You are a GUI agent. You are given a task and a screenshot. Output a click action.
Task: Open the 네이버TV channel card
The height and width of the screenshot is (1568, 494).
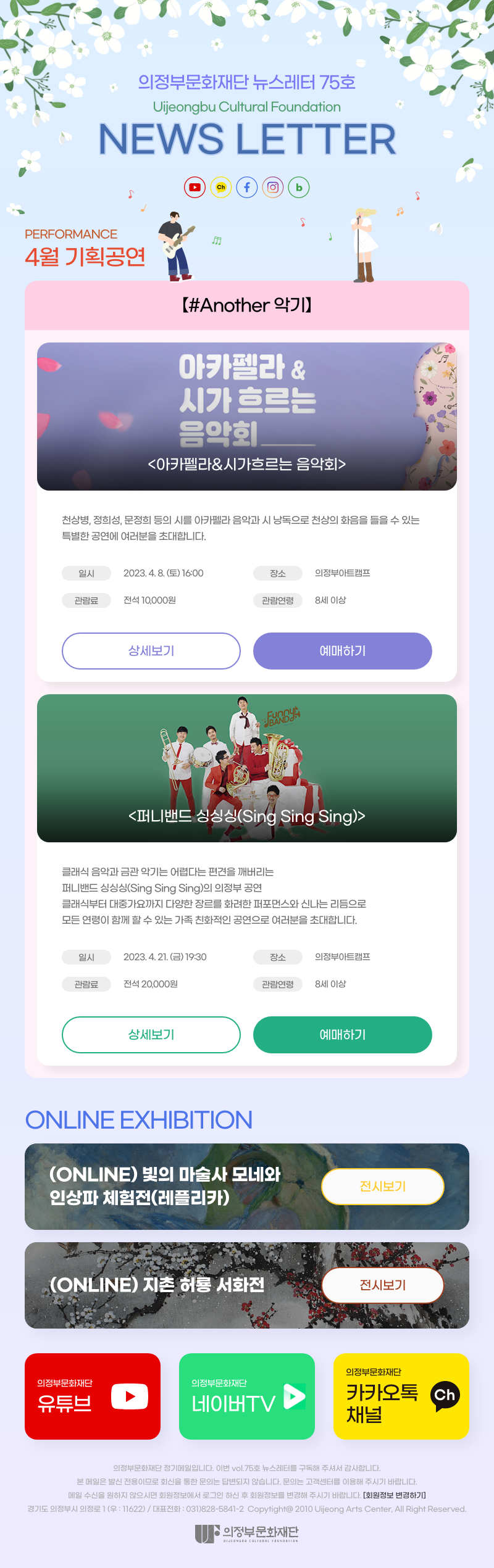(247, 1396)
